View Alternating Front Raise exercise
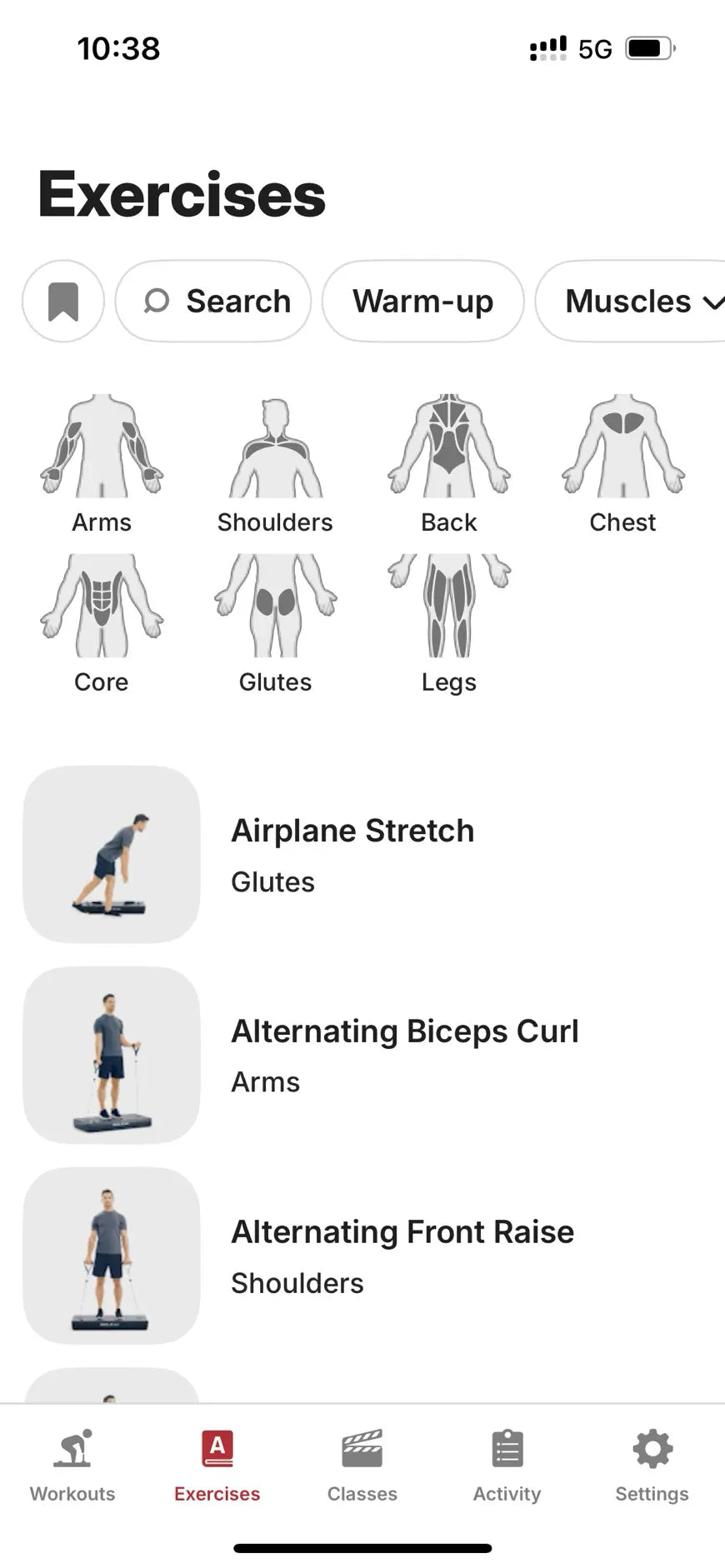This screenshot has height=1568, width=725. pos(402,1256)
